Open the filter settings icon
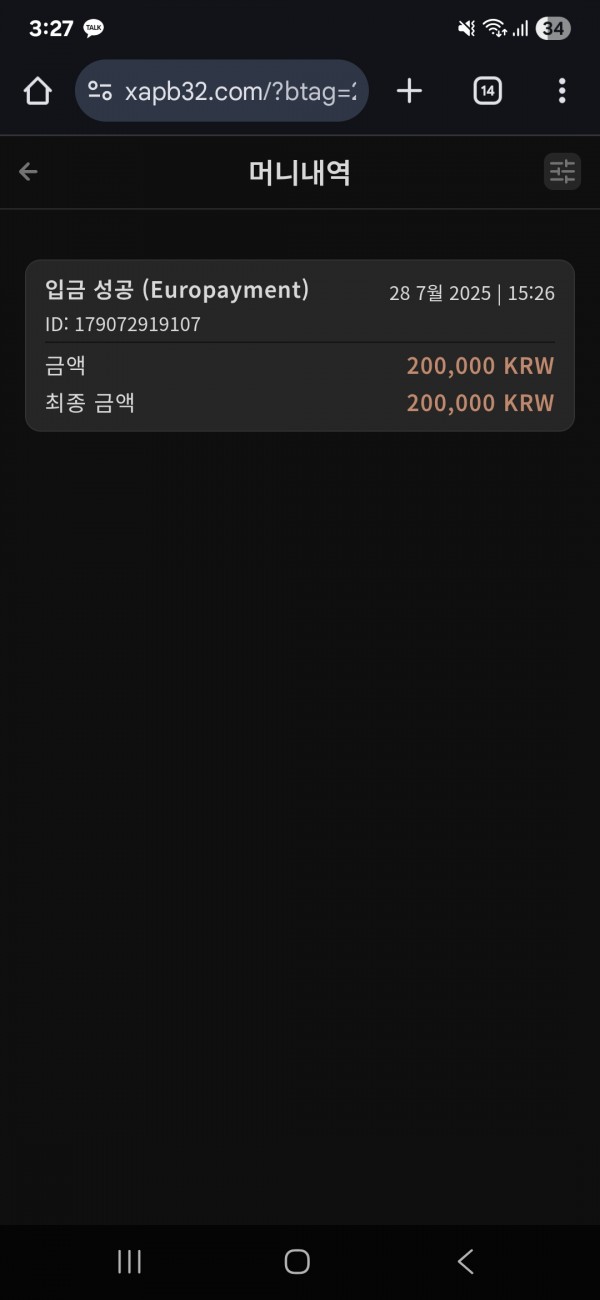Screen dimensions: 600x1300 click(x=562, y=172)
